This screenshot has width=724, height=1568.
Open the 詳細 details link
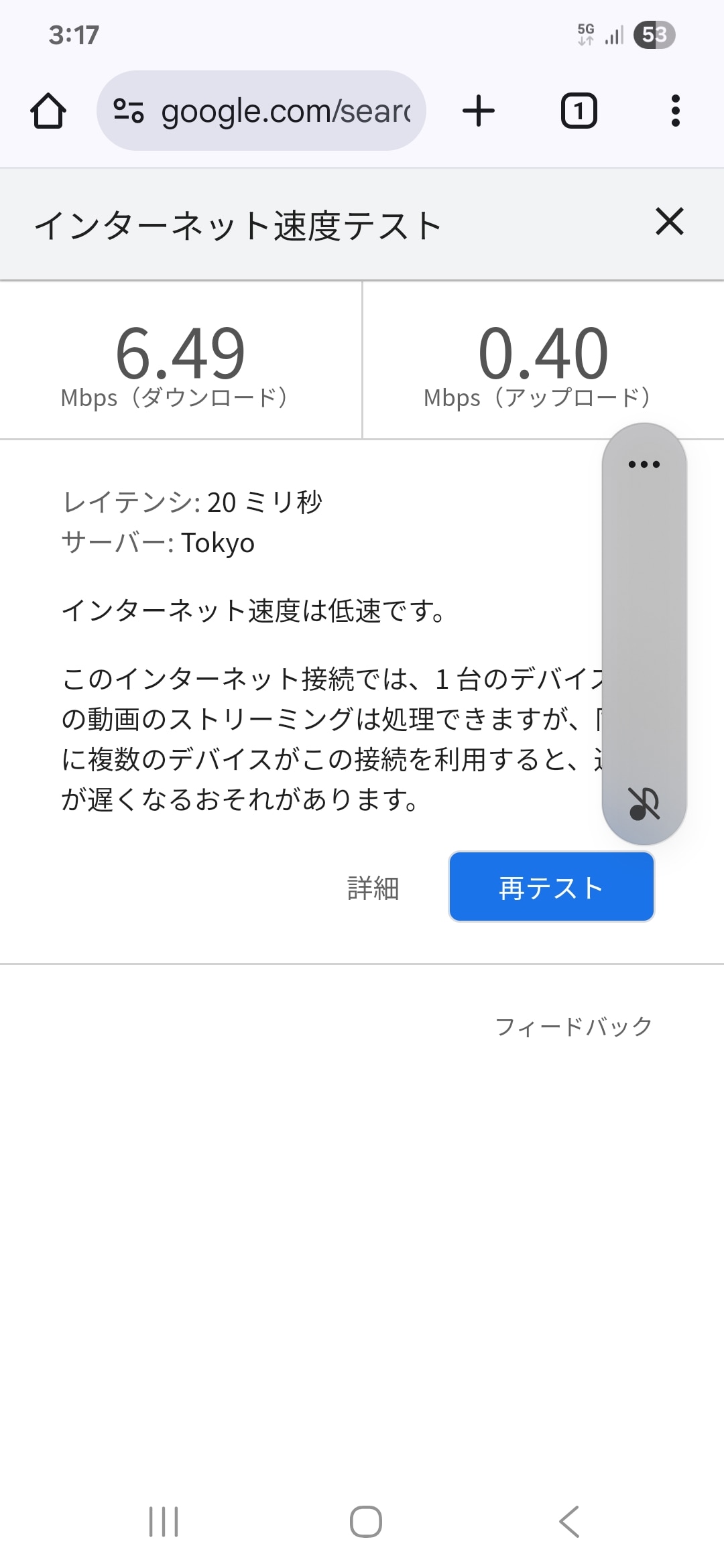[x=373, y=887]
